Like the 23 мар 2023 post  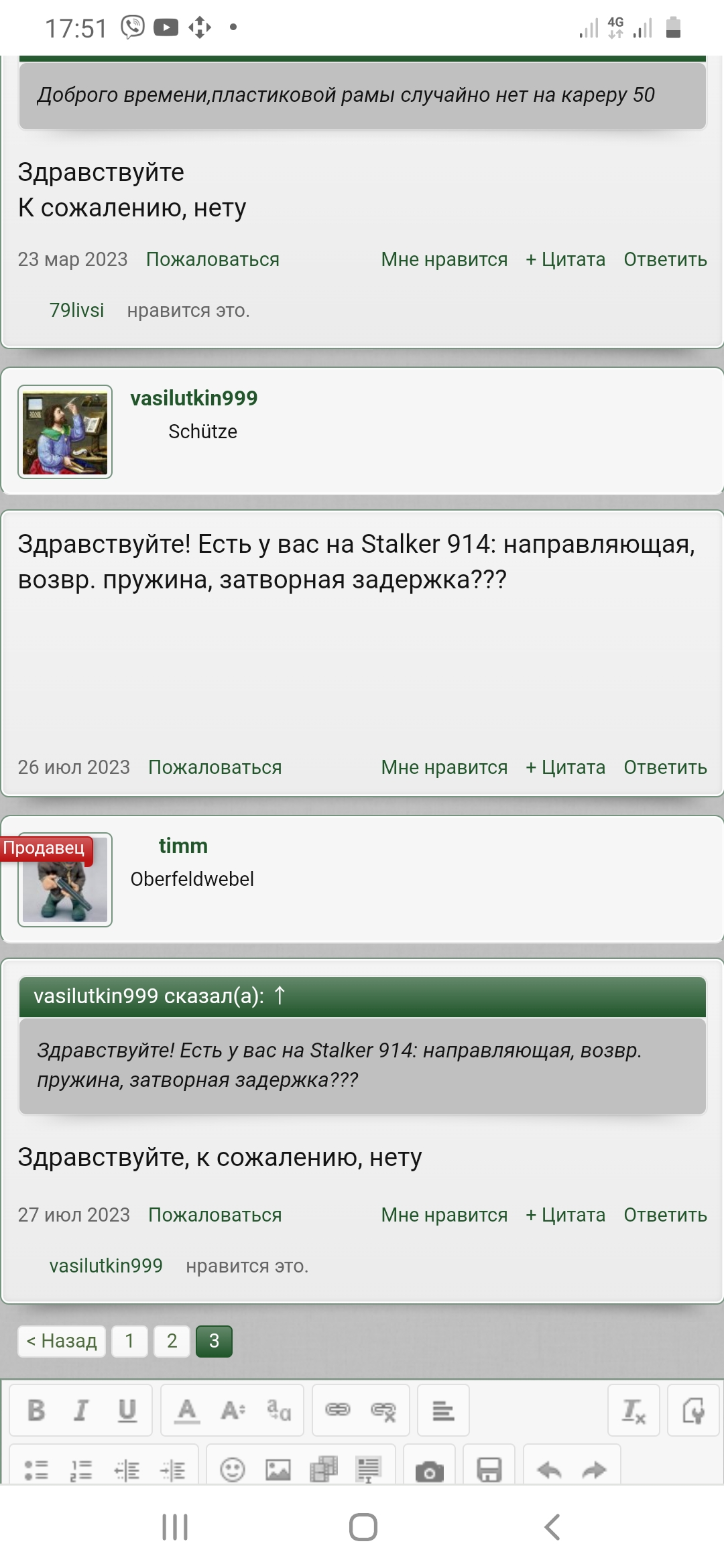point(444,259)
